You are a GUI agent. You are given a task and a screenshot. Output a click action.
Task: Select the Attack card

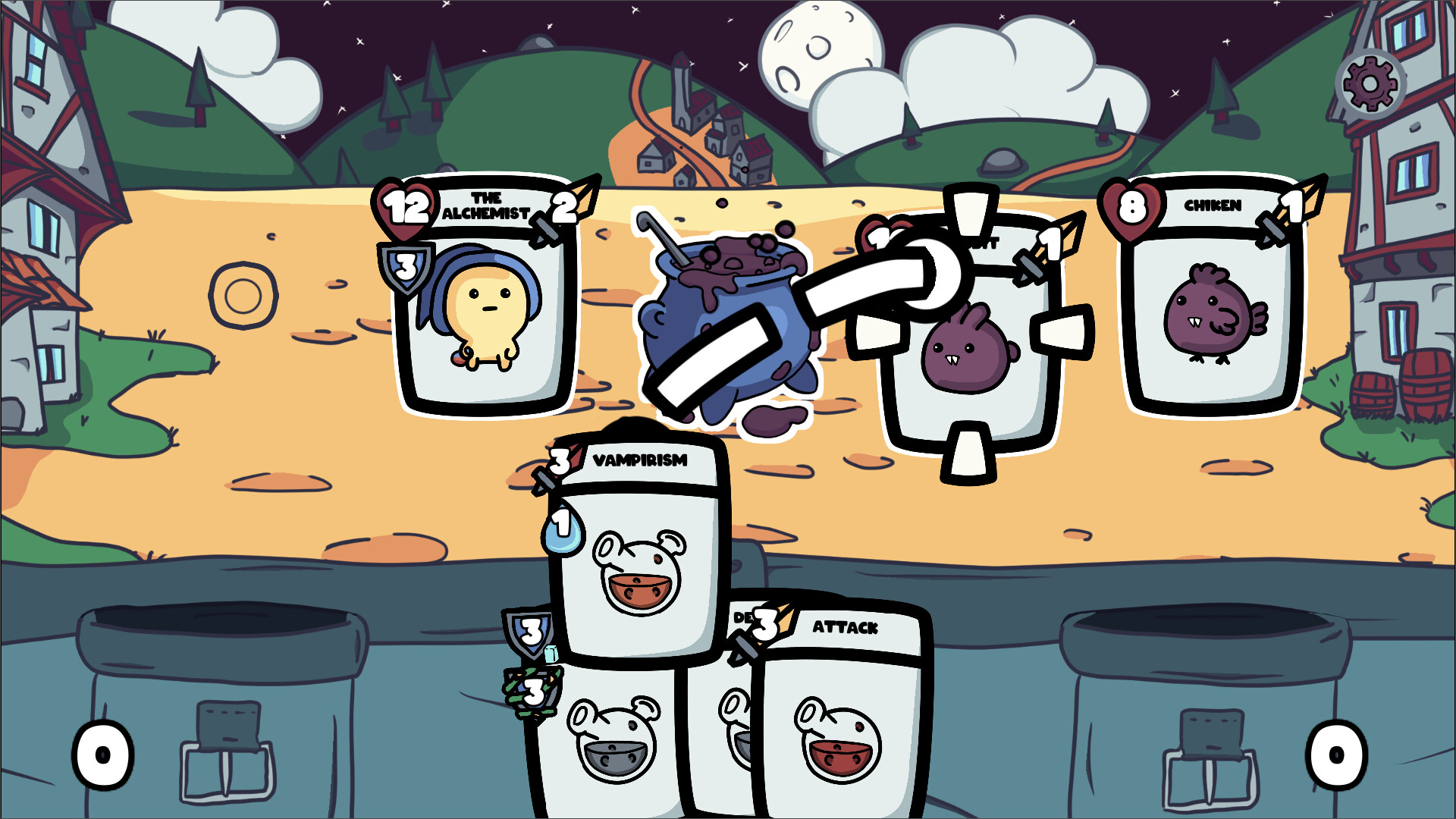(x=842, y=720)
